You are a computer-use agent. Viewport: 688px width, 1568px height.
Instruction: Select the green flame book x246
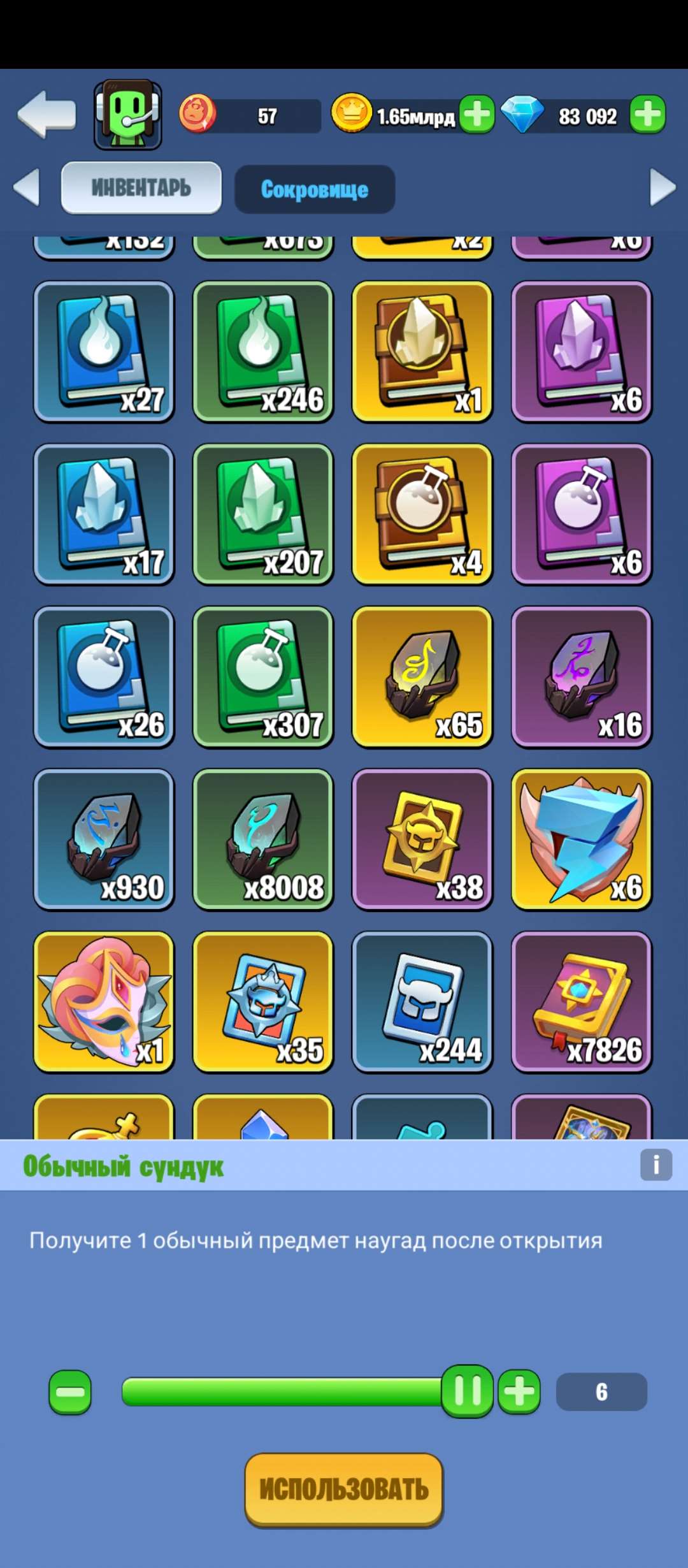[x=263, y=351]
